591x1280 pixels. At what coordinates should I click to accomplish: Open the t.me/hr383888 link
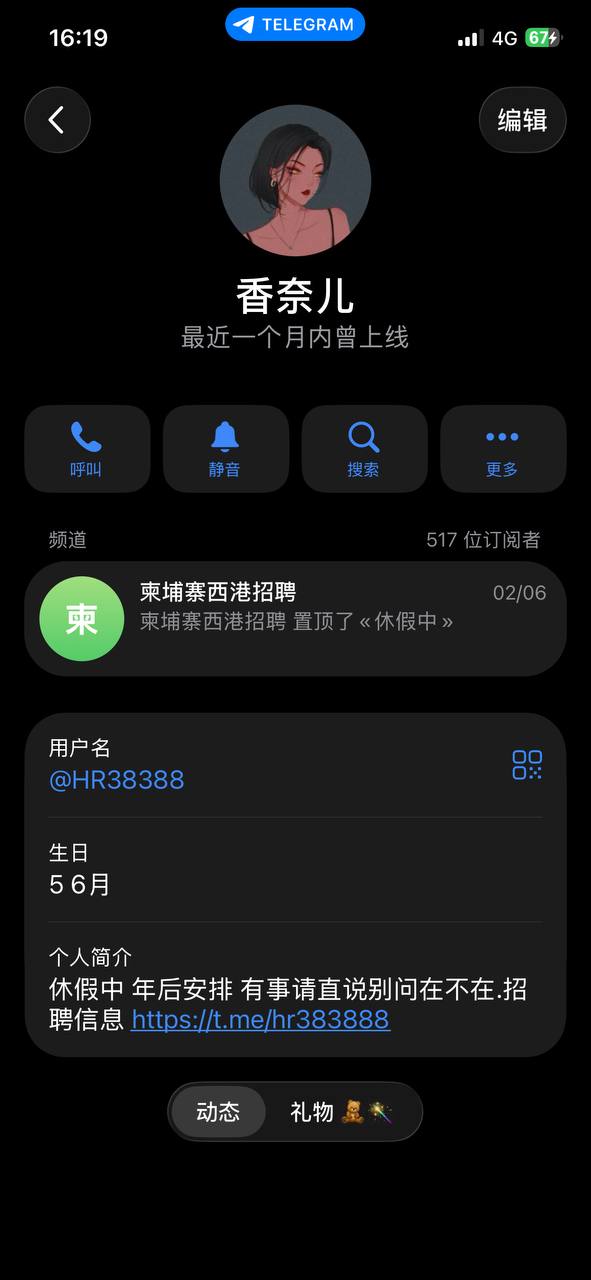click(x=260, y=1019)
